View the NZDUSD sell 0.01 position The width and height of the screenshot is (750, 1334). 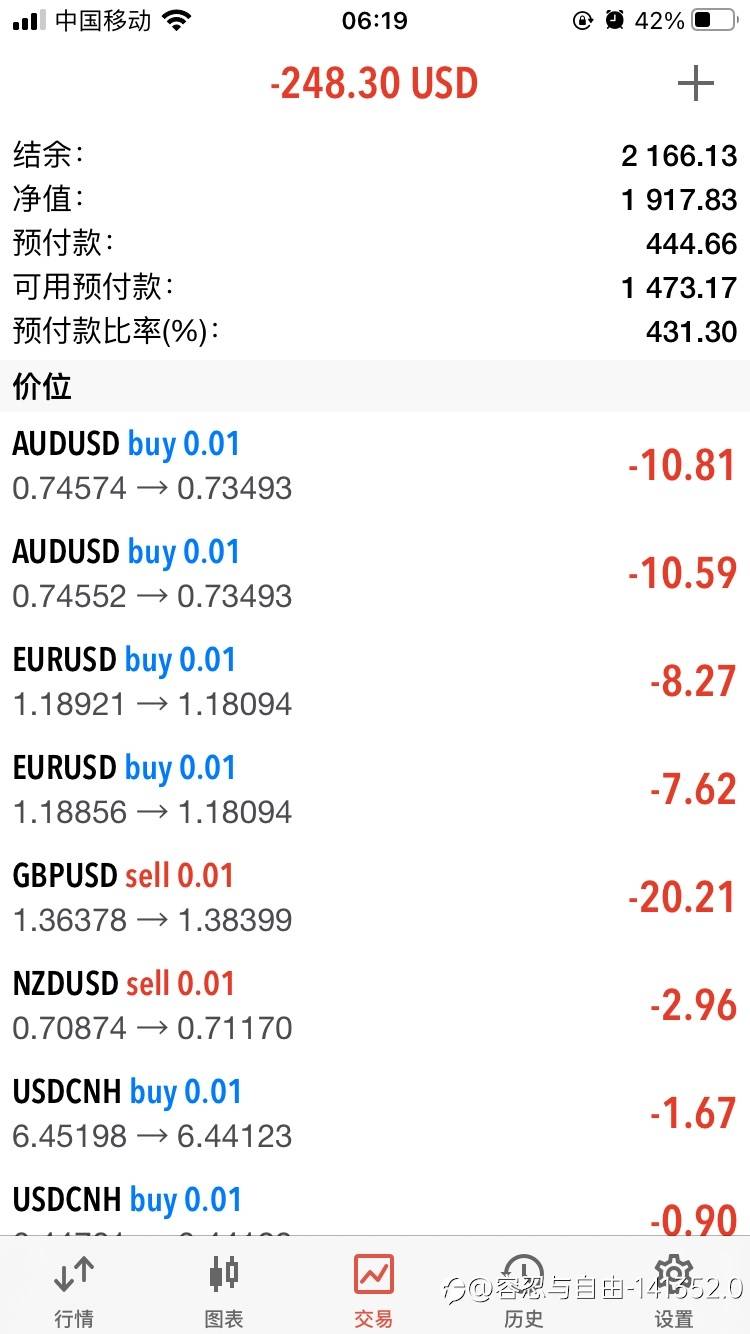point(374,1006)
